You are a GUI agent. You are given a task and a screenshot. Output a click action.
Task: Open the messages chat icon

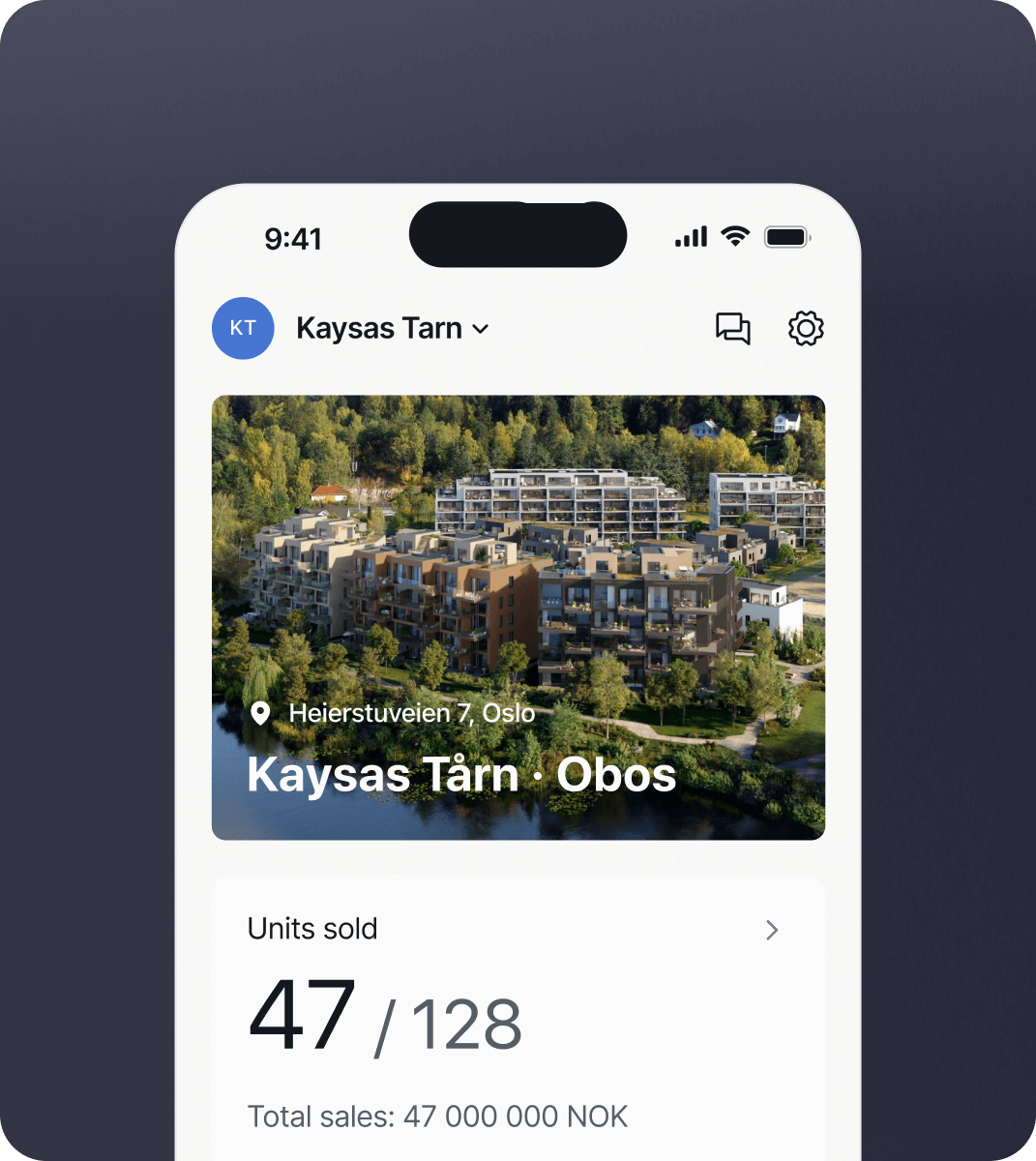[732, 329]
